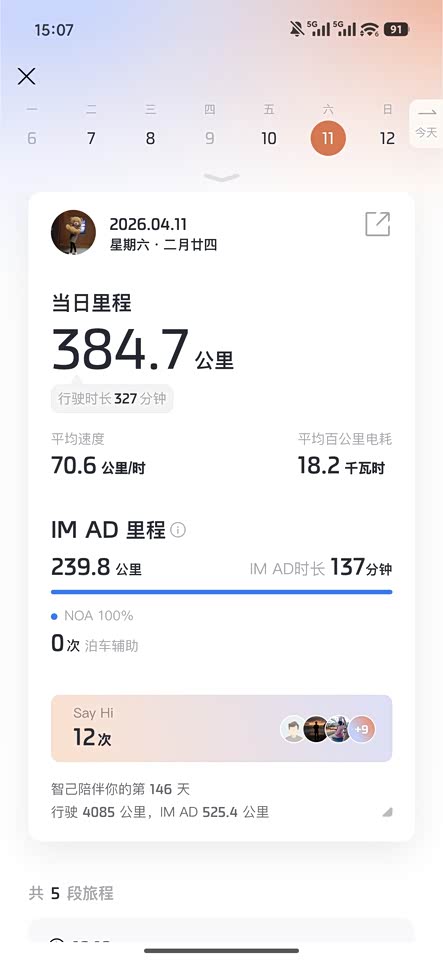Jump to today with the 今天 button

click(426, 124)
